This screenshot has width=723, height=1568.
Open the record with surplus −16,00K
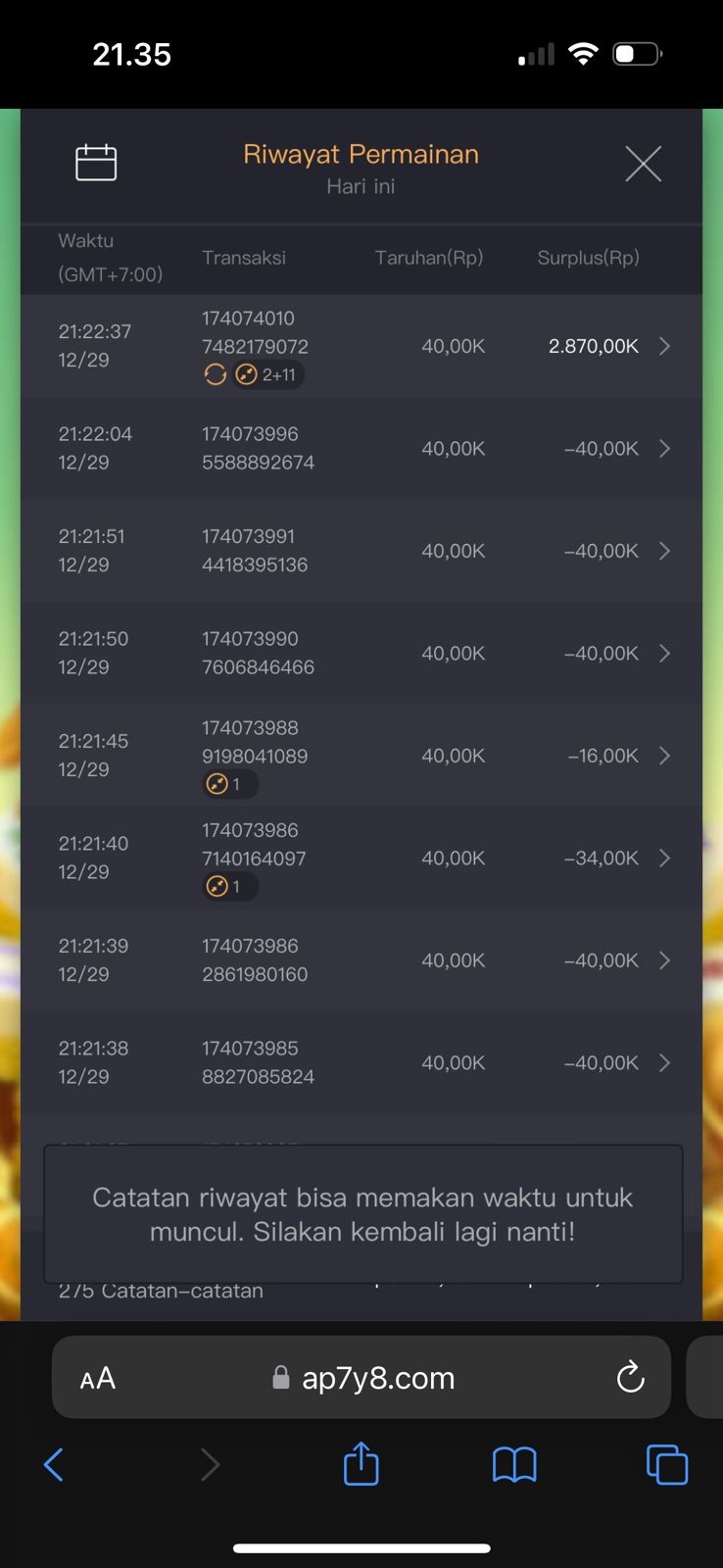(664, 756)
